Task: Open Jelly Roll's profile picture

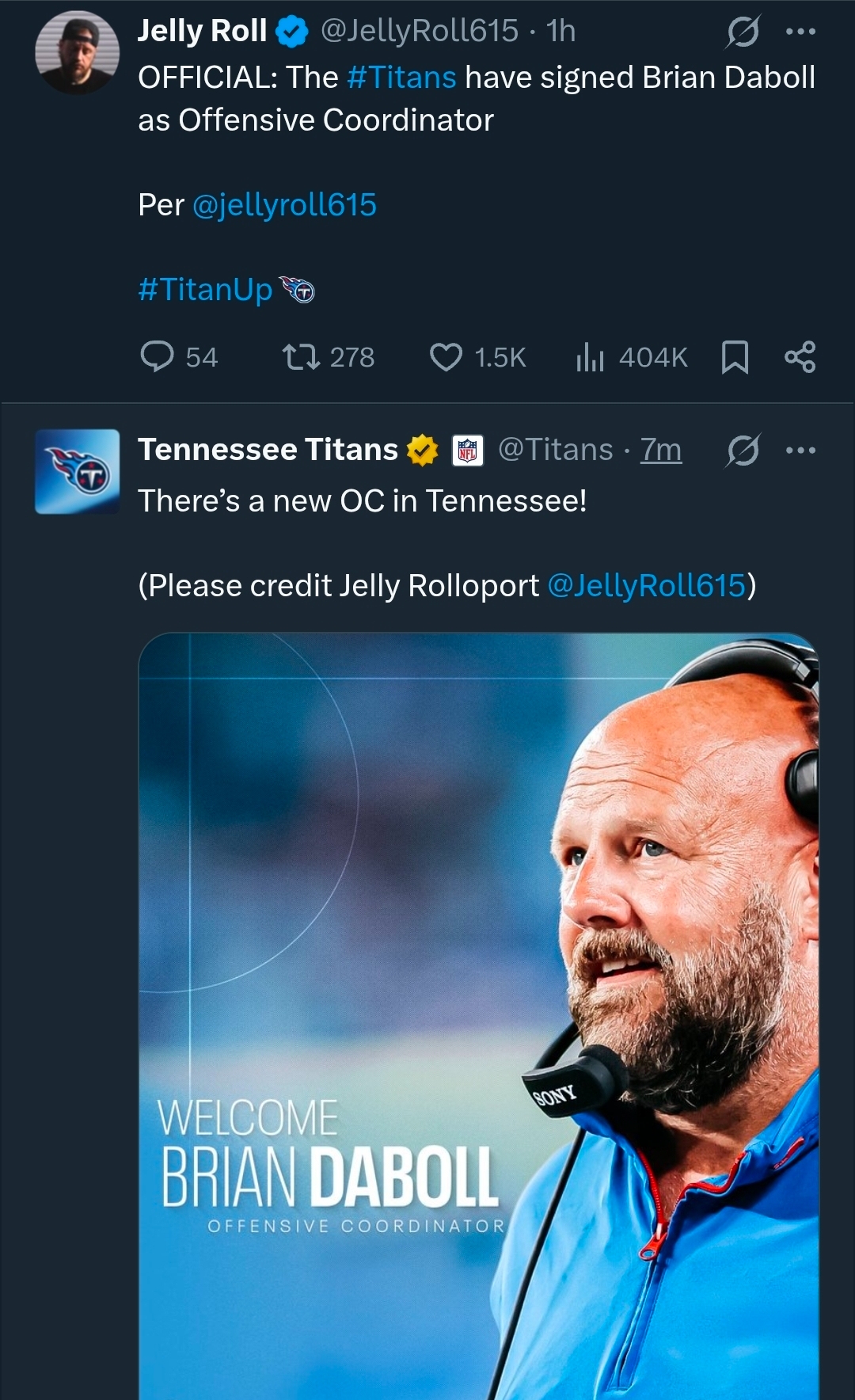Action: [x=77, y=52]
